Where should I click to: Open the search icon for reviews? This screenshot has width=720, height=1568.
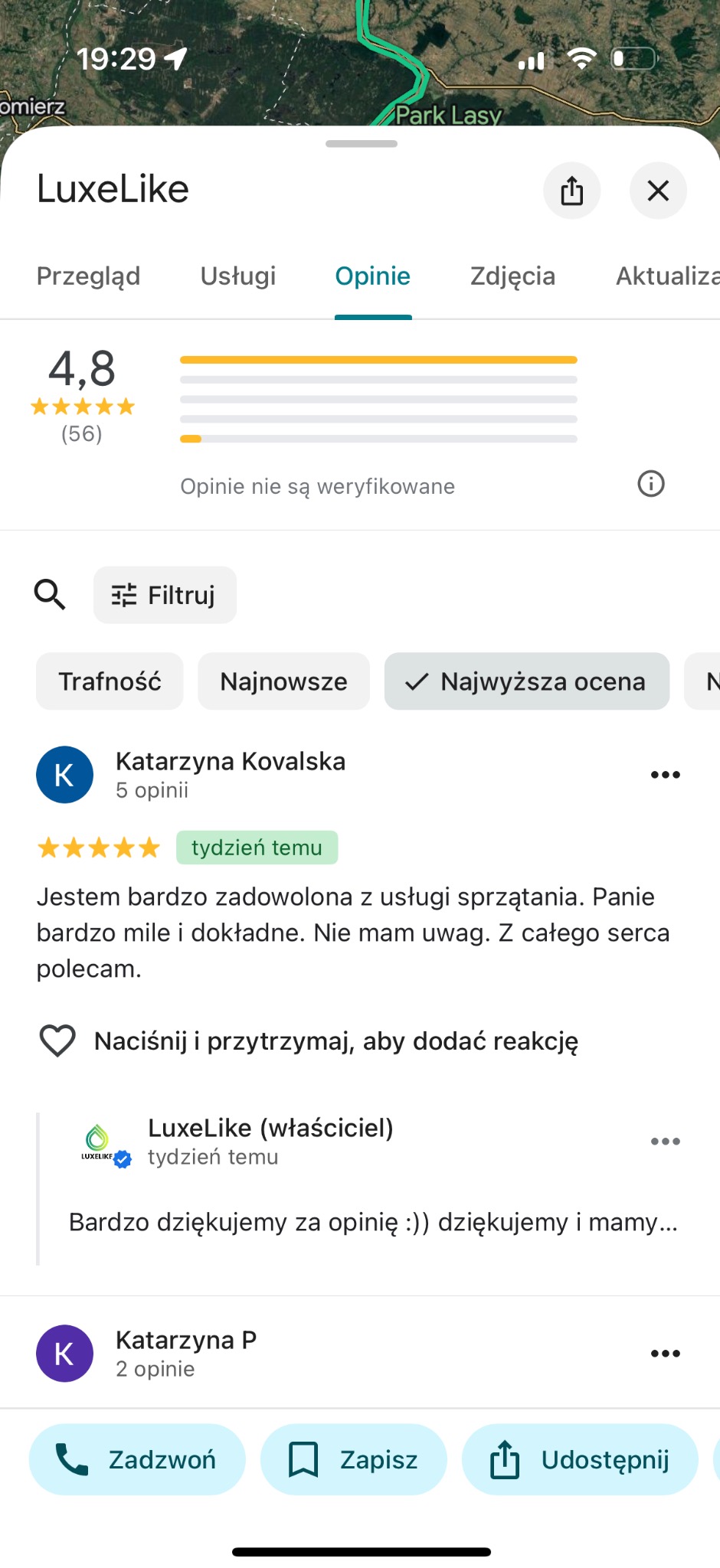49,594
